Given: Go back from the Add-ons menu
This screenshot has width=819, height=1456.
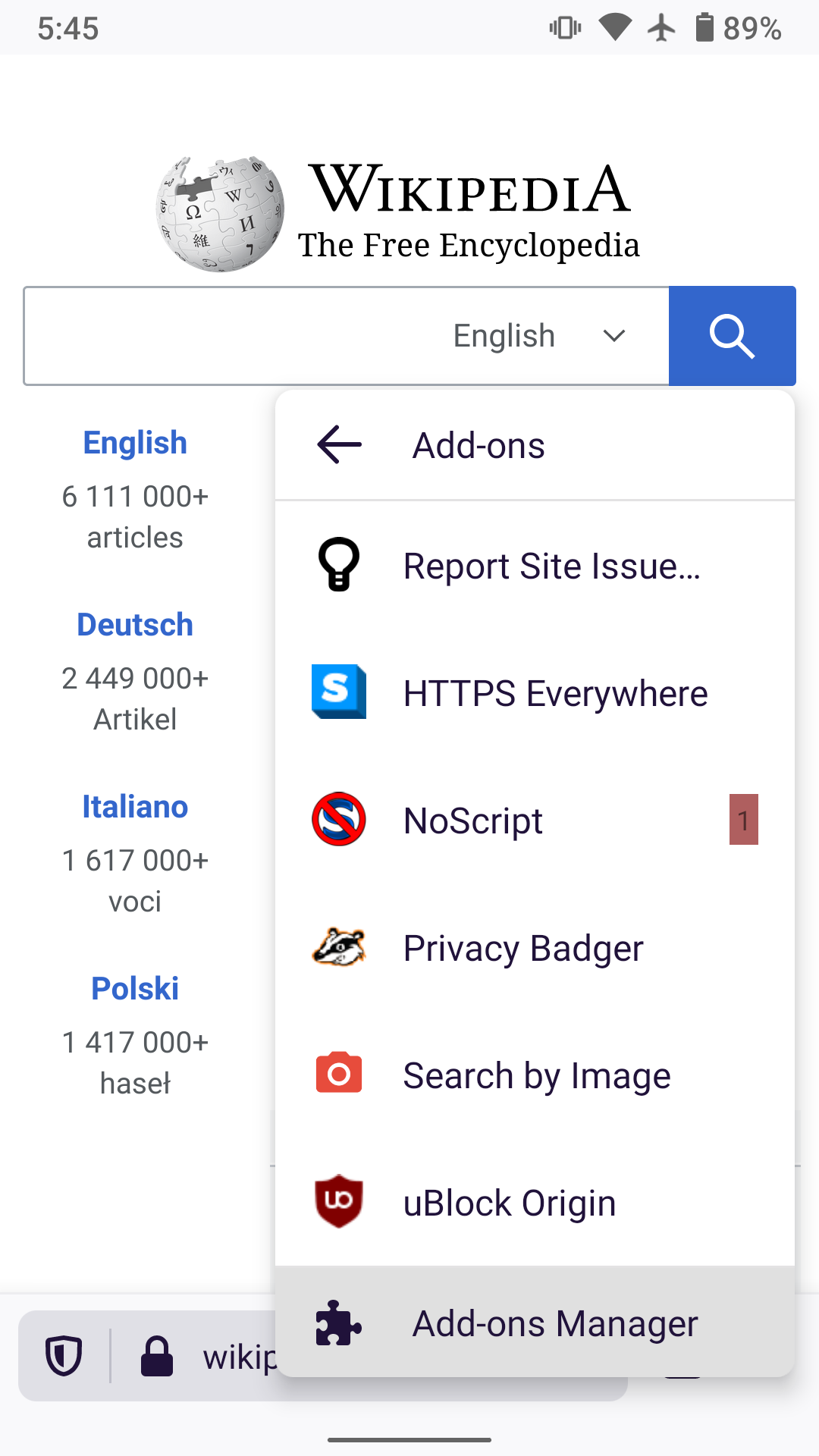Looking at the screenshot, I should click(x=339, y=445).
